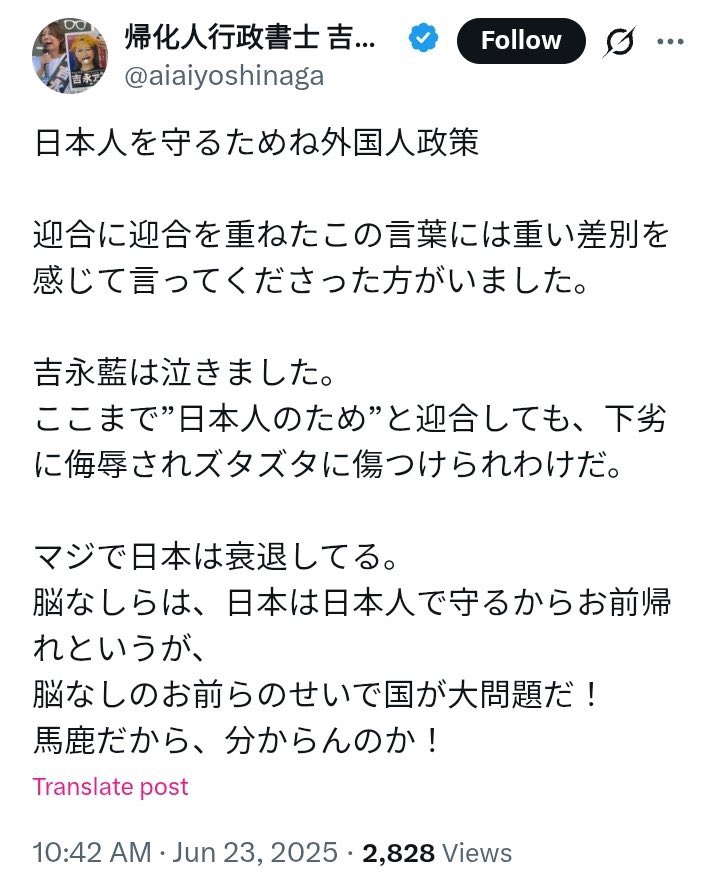This screenshot has height=887, width=720.
Task: Follow the @aiaiyoshinaga account
Action: pyautogui.click(x=520, y=41)
